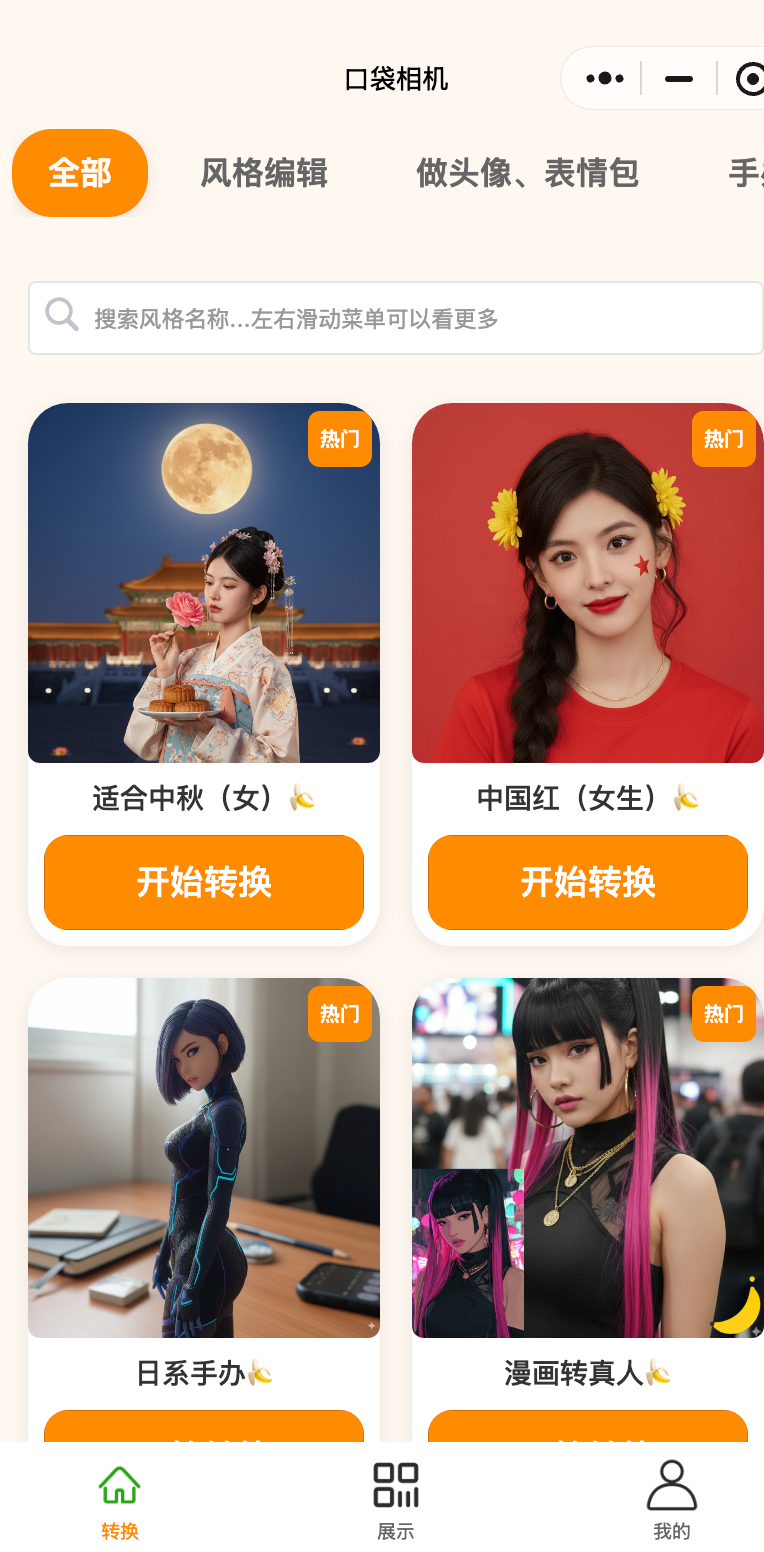
Task: Open the 漫画转真人 style image
Action: [x=588, y=1157]
